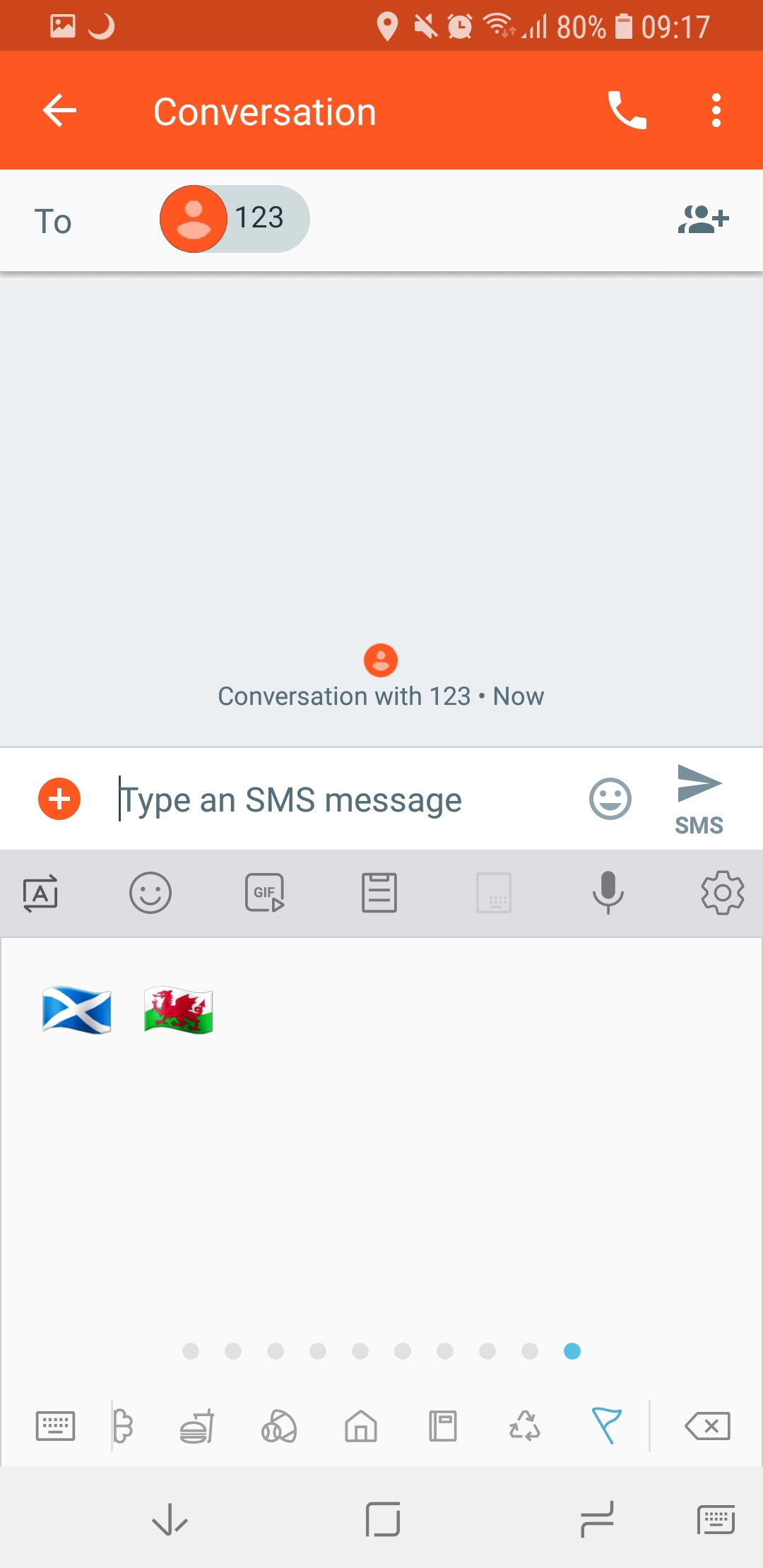Switch to sports emoji category
The height and width of the screenshot is (1568, 763).
(x=279, y=1426)
